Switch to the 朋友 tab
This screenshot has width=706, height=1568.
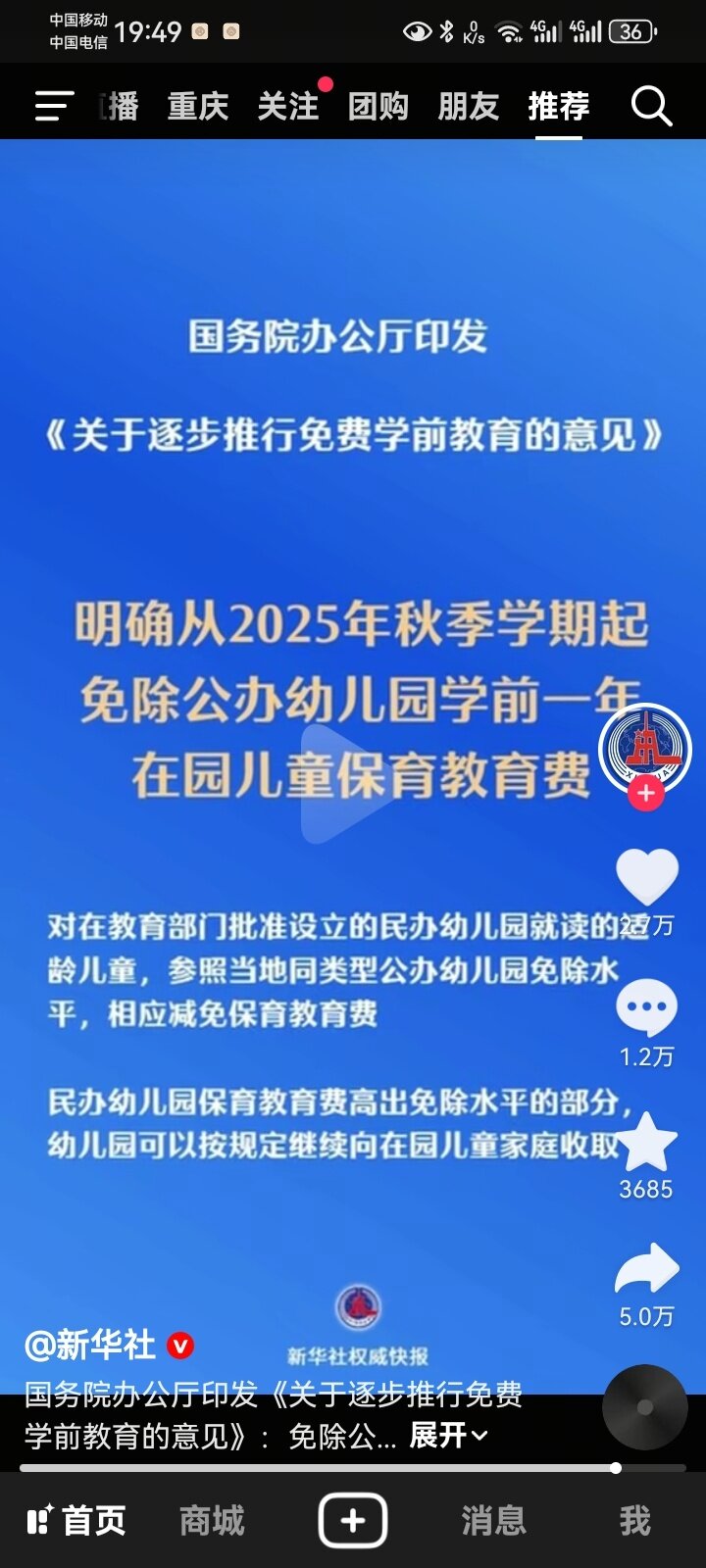tap(469, 106)
